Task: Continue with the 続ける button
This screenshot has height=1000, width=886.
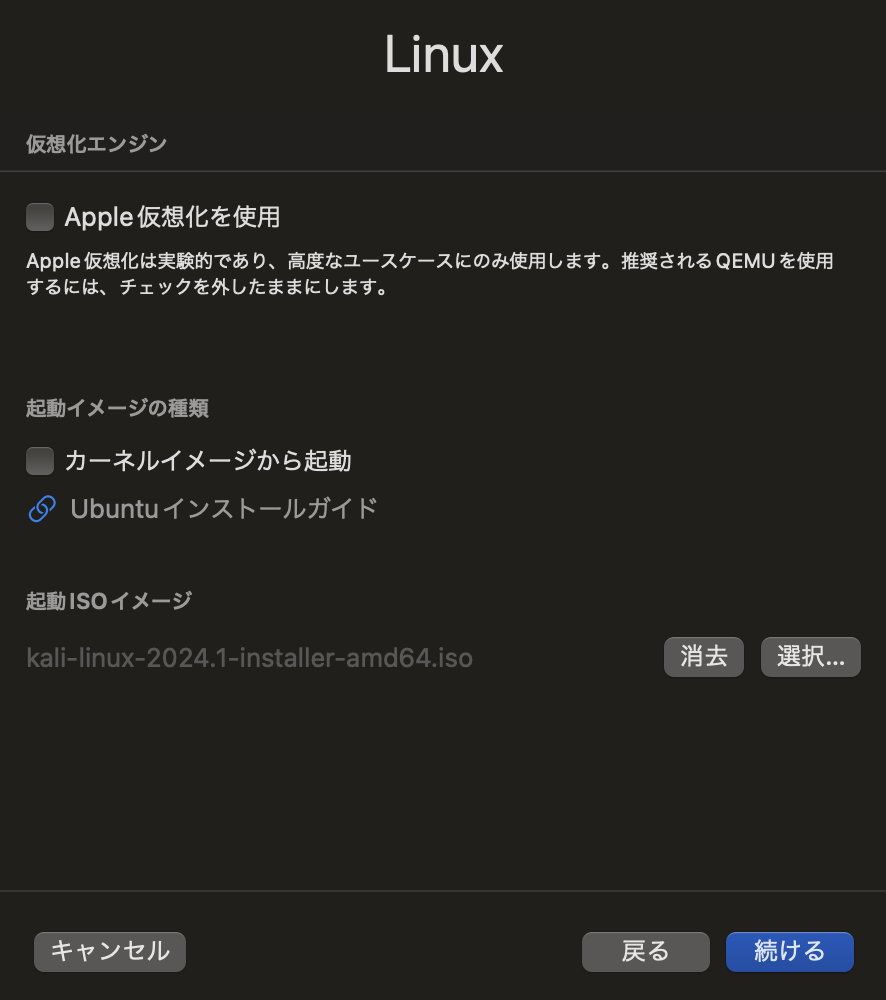Action: 789,951
